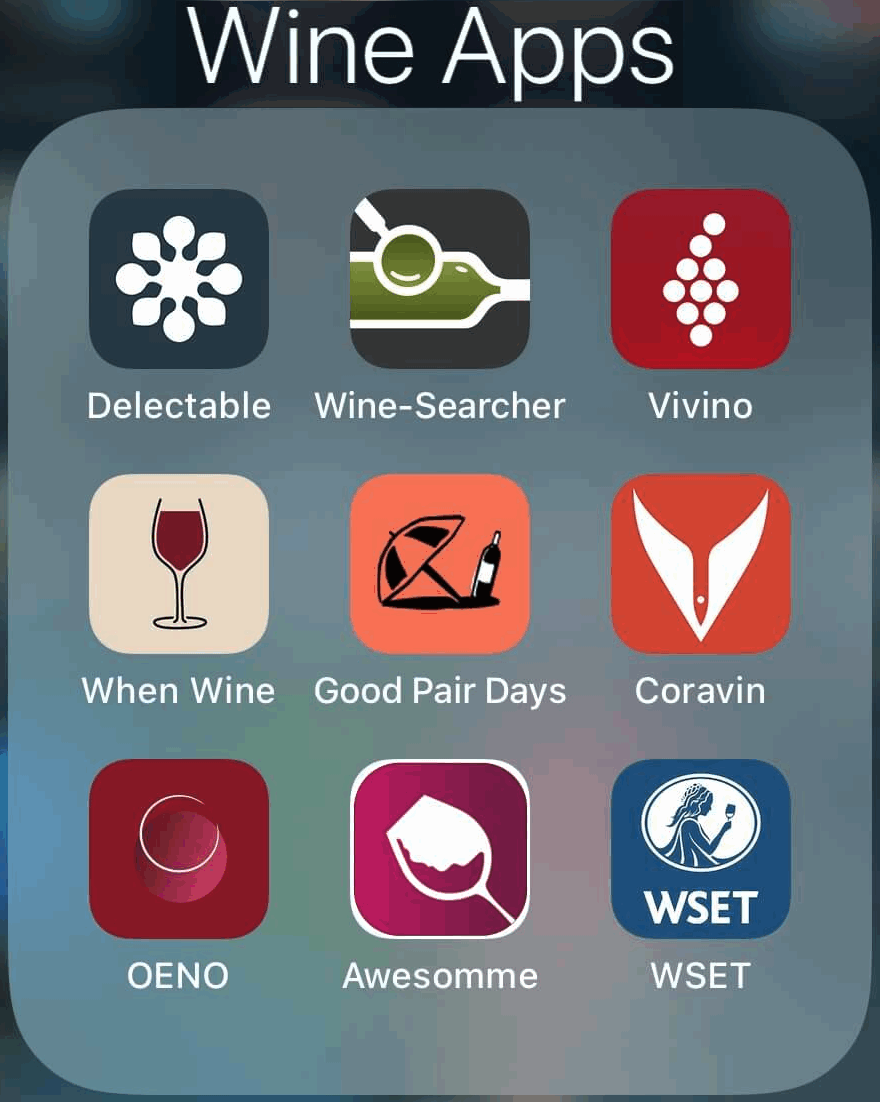Launch Wine-Searcher to find wine prices
This screenshot has width=880, height=1102.
[440, 277]
